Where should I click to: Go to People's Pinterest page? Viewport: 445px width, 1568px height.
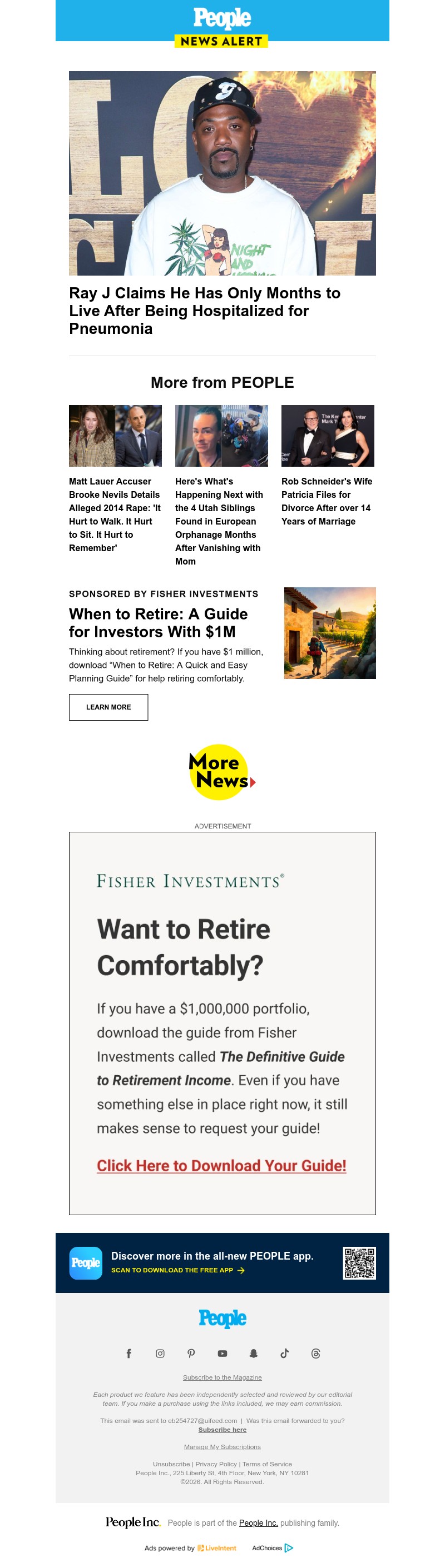click(191, 1353)
